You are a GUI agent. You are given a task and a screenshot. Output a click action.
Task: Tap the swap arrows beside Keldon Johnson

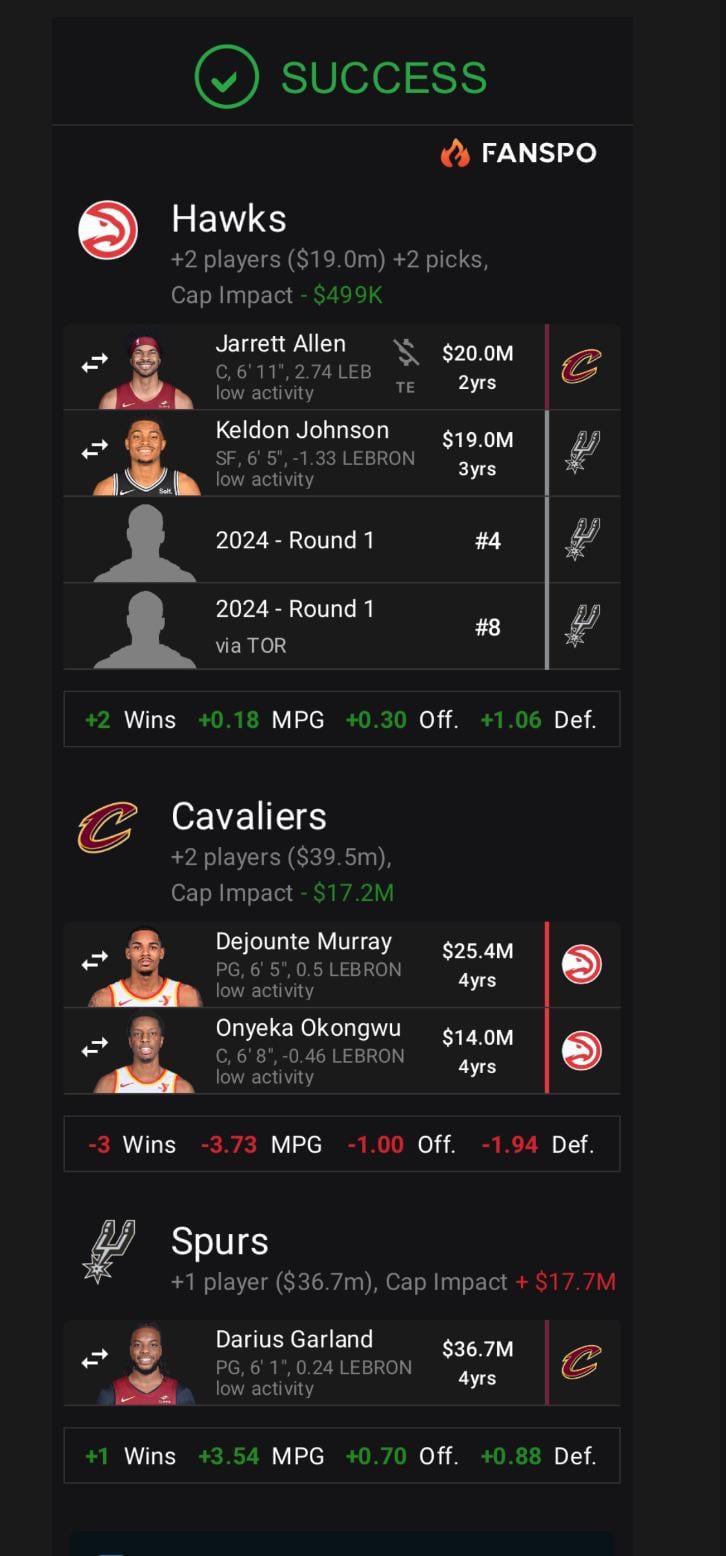(x=94, y=451)
